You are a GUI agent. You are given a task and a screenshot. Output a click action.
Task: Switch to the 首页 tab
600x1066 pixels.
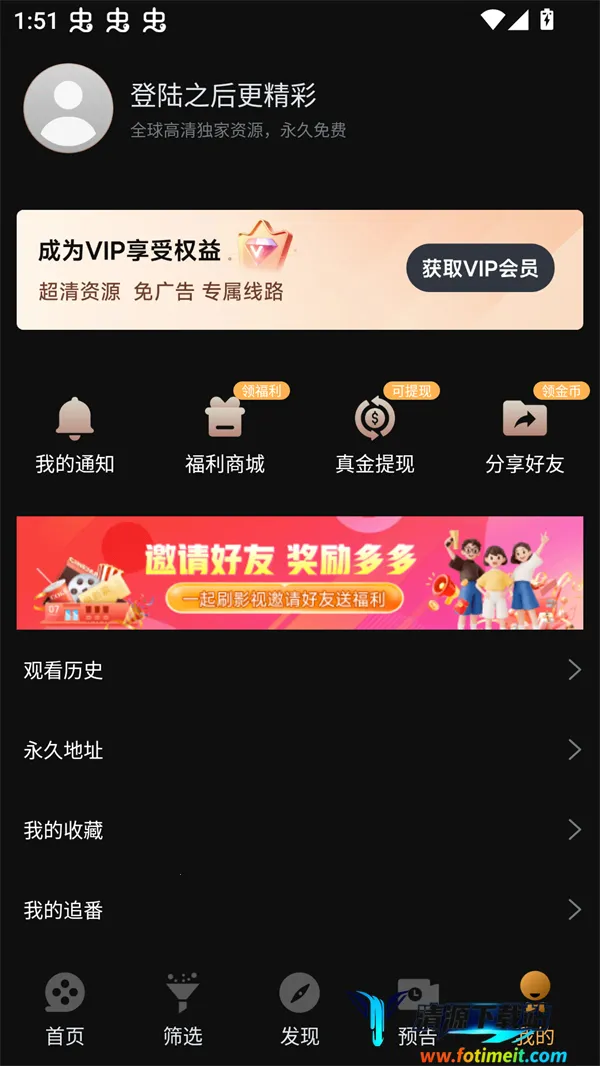tap(65, 1008)
